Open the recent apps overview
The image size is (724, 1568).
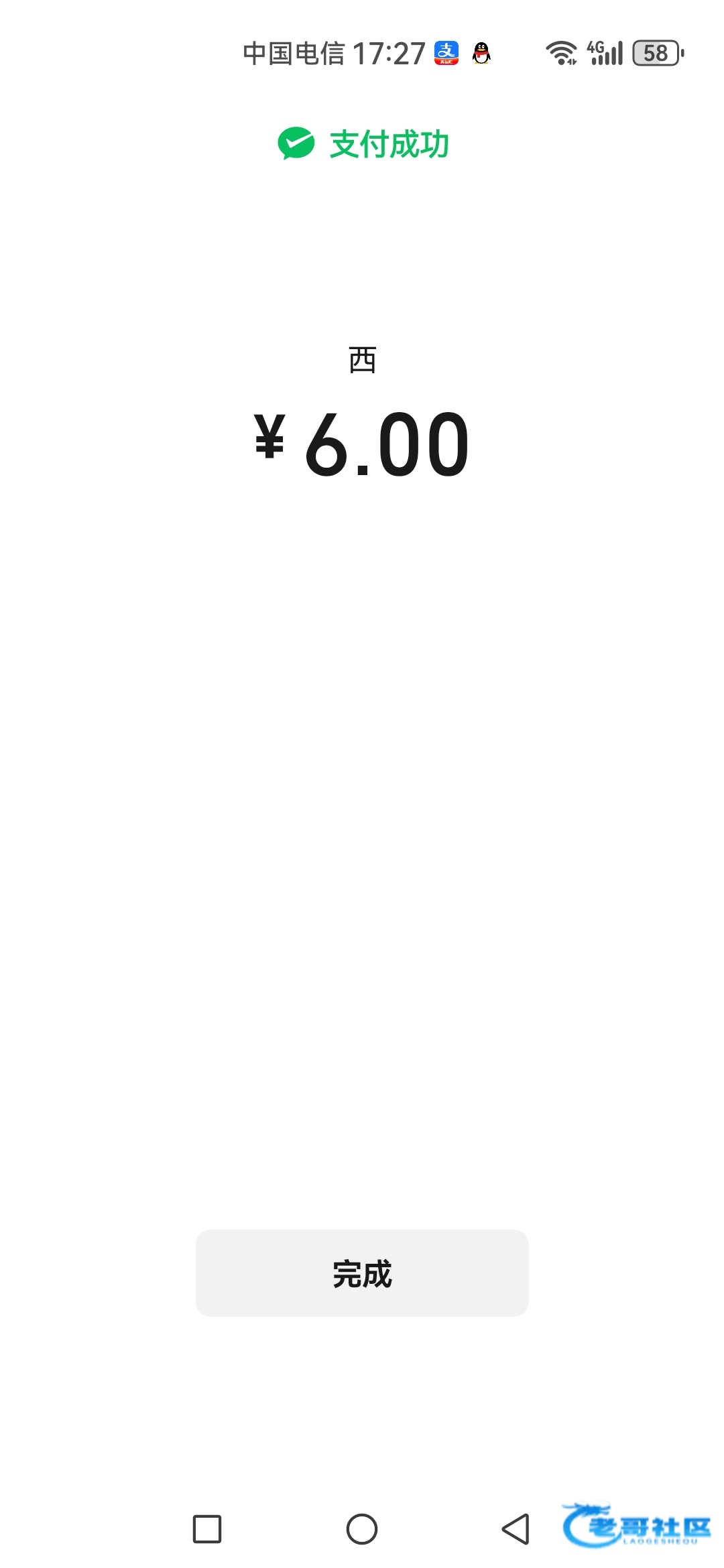207,1529
